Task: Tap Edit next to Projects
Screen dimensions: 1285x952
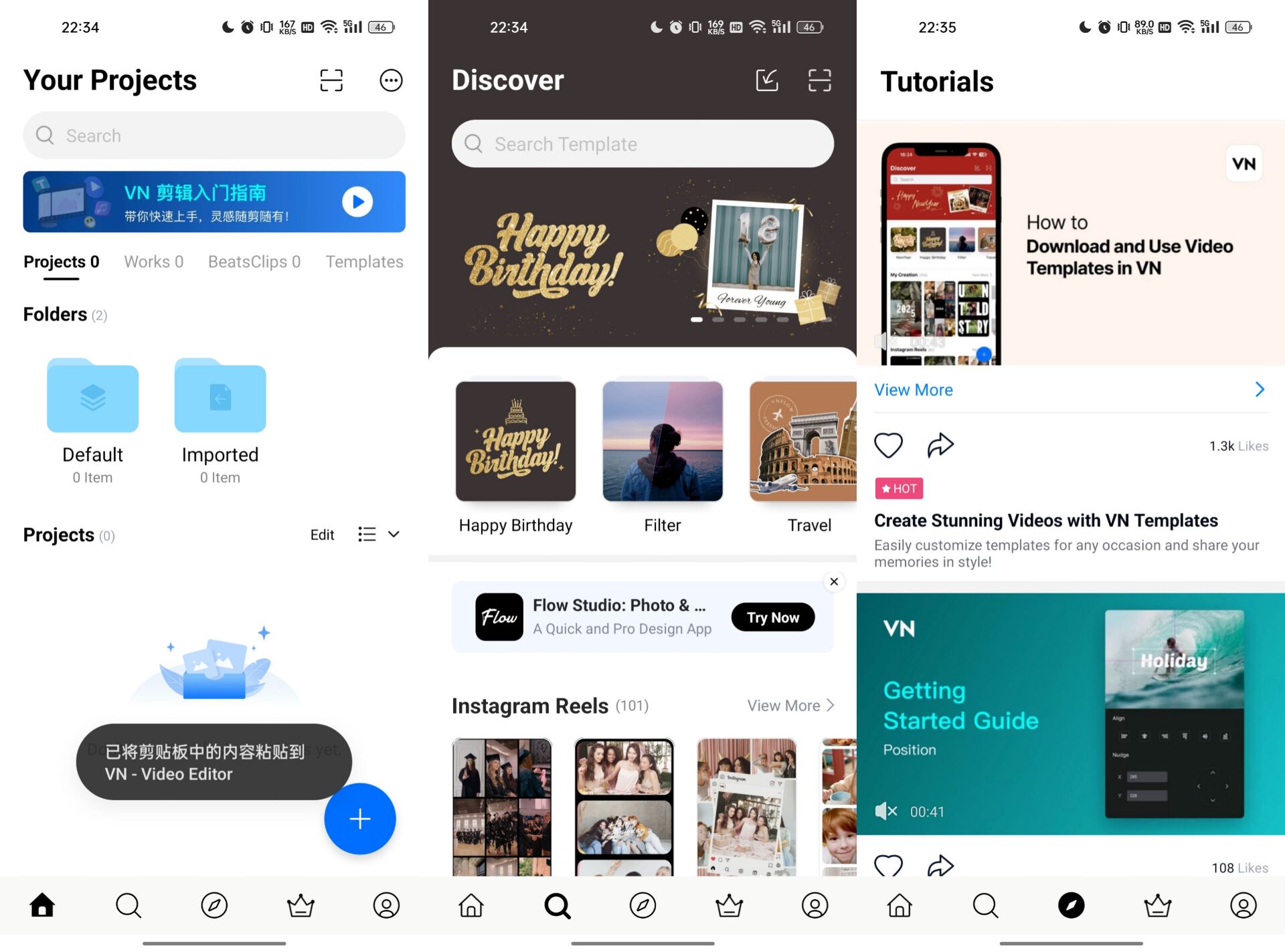Action: click(x=322, y=535)
